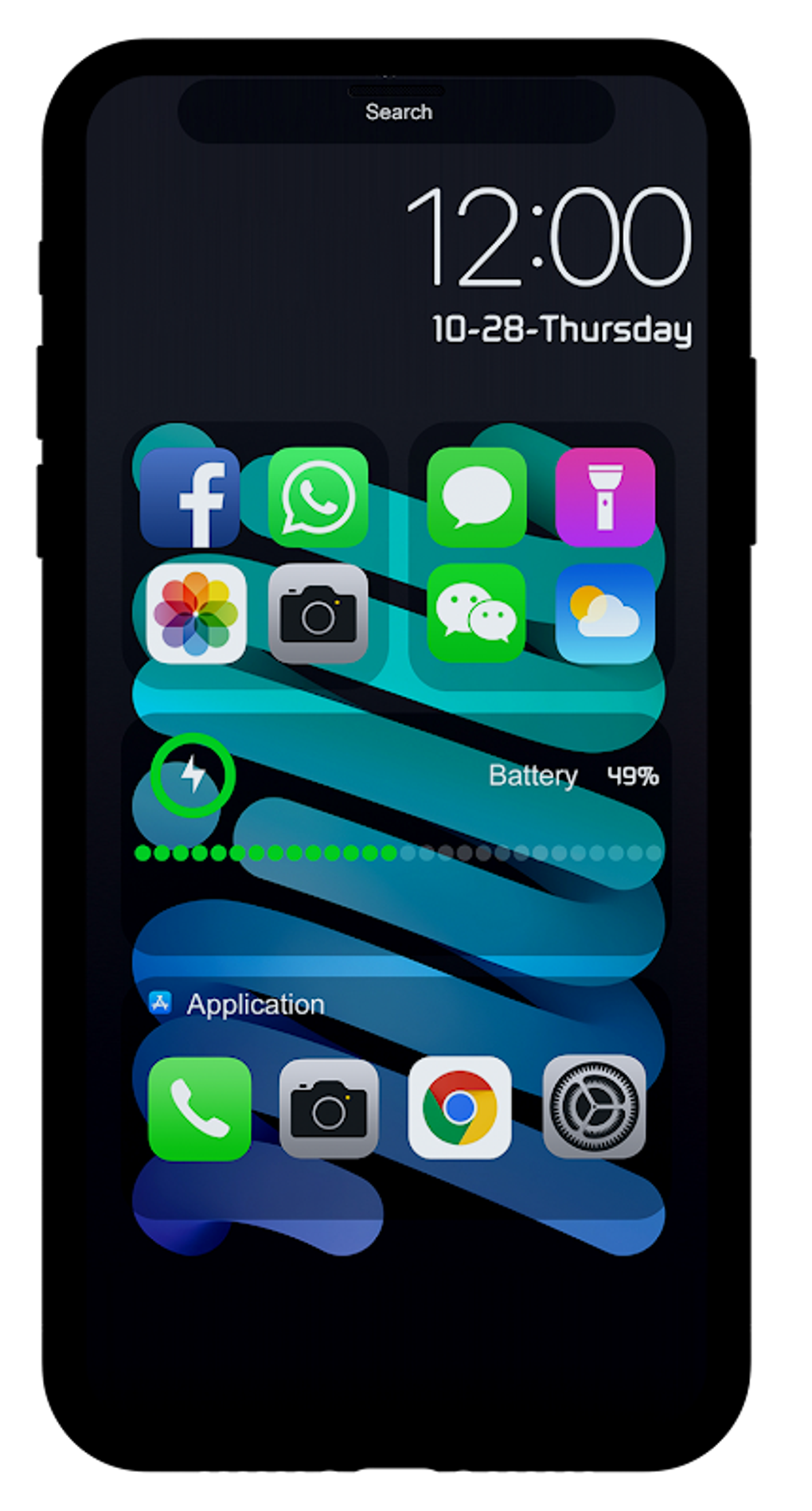Viewport: 812px width, 1511px height.
Task: Launch the Camera from the top widget
Action: [x=318, y=613]
